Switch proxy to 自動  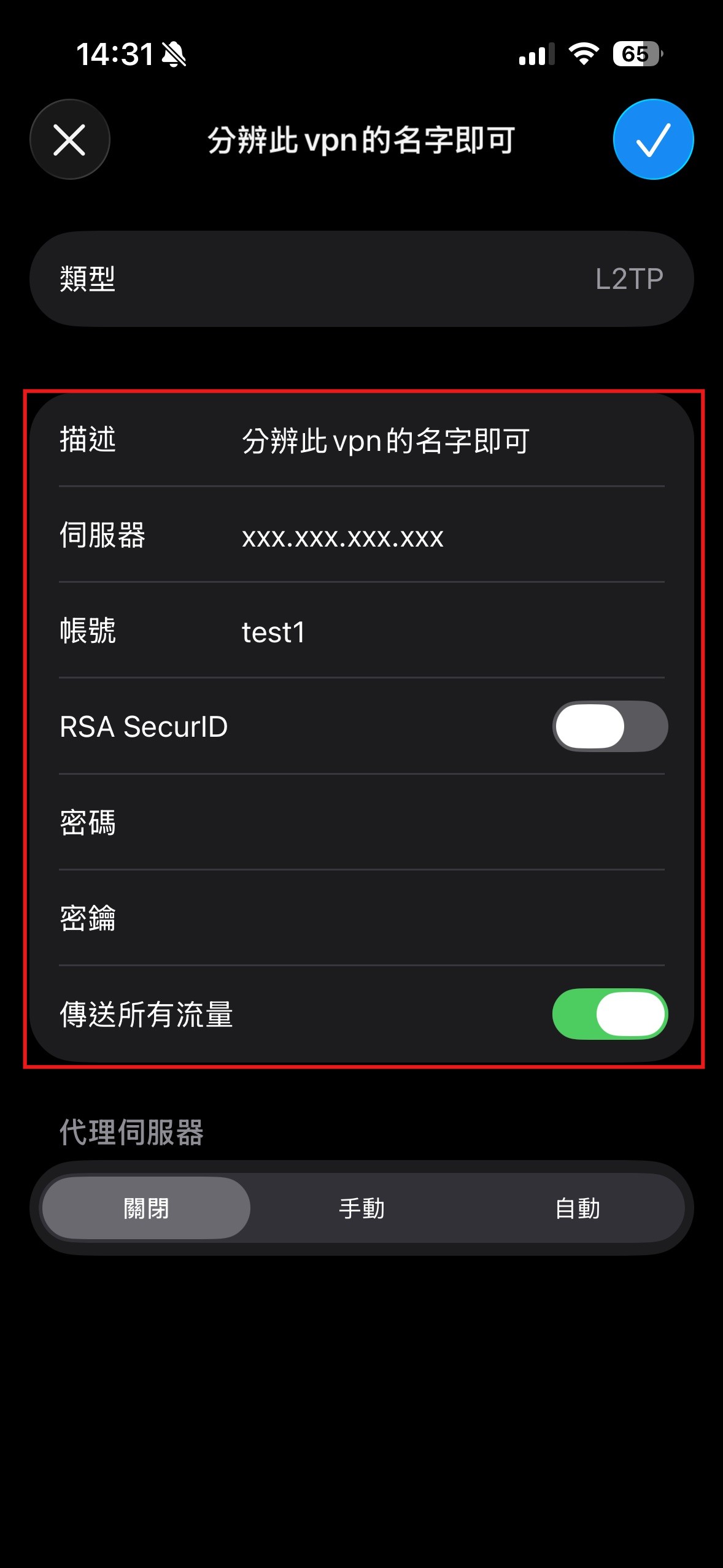pyautogui.click(x=577, y=1208)
